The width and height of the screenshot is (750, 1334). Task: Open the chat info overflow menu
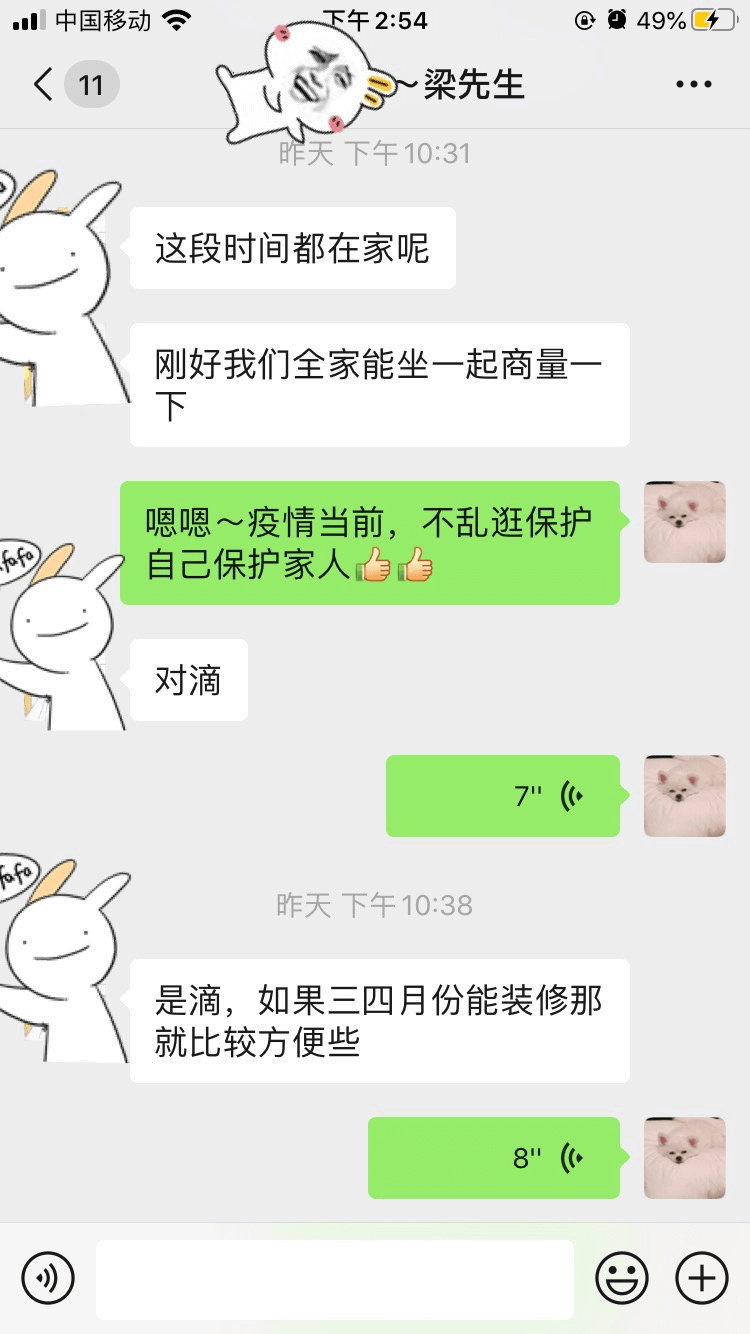tap(693, 85)
